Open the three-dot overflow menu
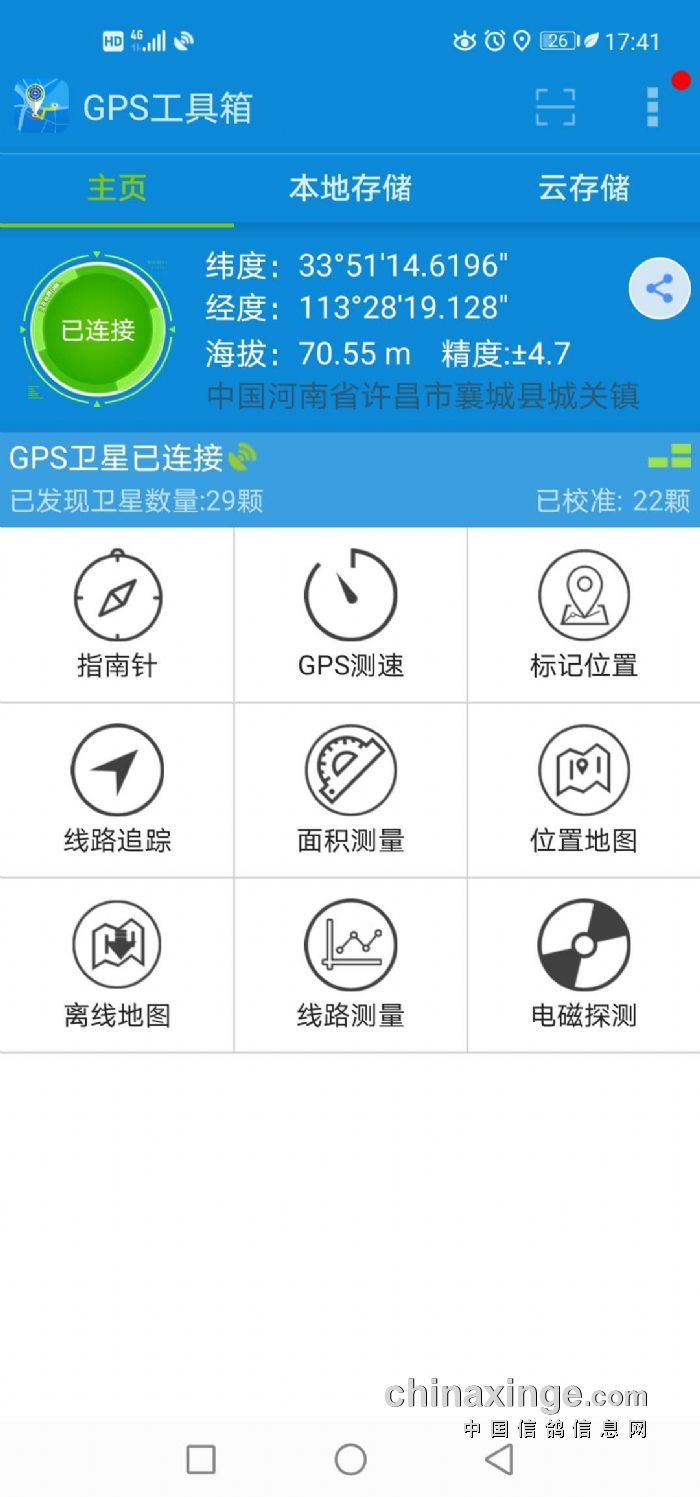 pyautogui.click(x=652, y=107)
